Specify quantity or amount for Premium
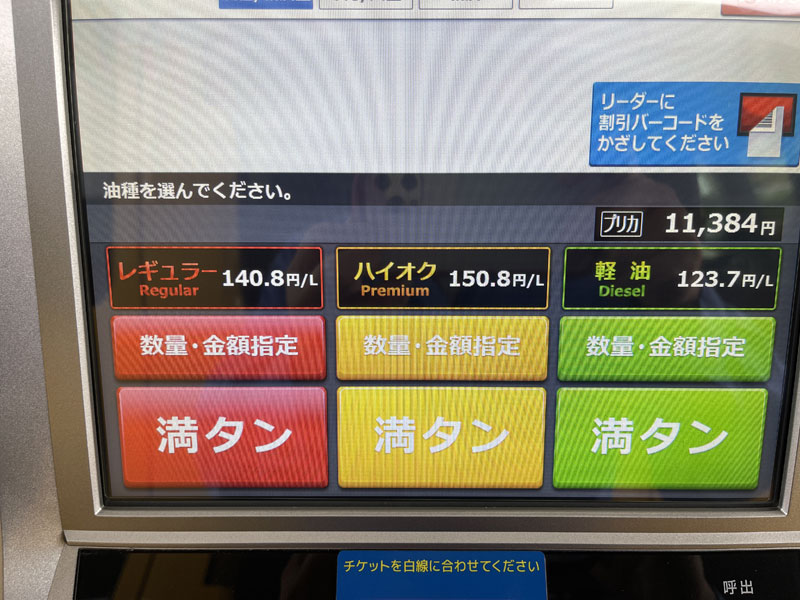Screen dimensions: 800x600 pyautogui.click(x=441, y=347)
